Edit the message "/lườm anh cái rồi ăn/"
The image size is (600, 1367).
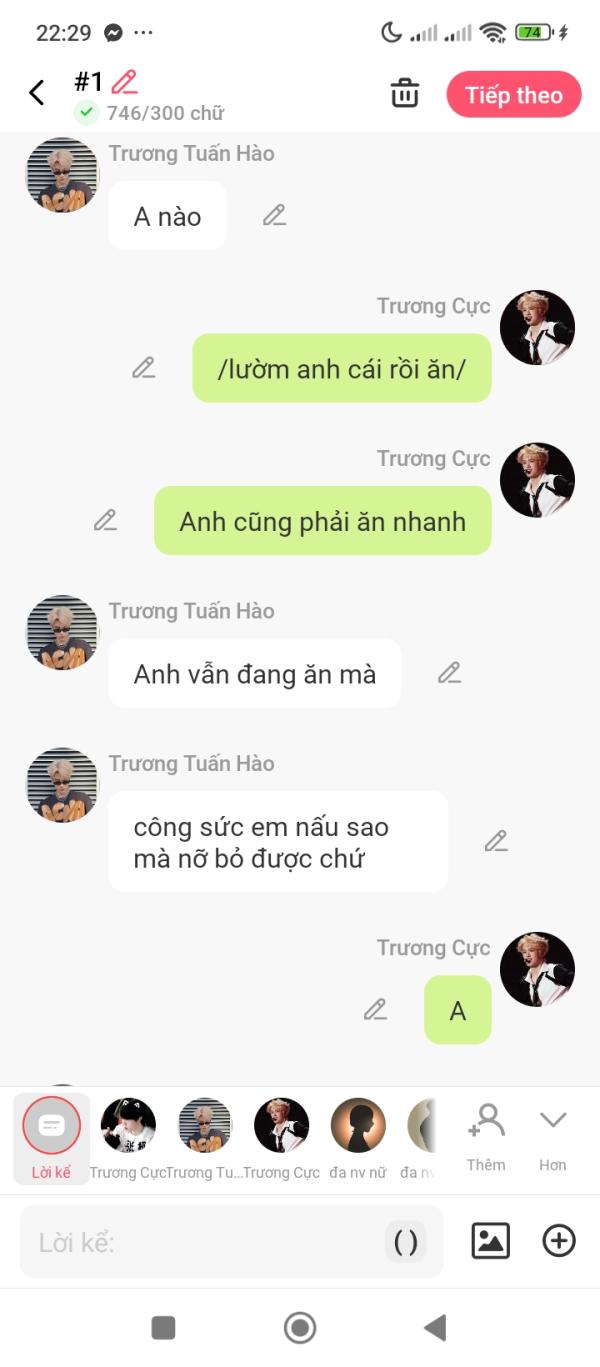coord(144,368)
